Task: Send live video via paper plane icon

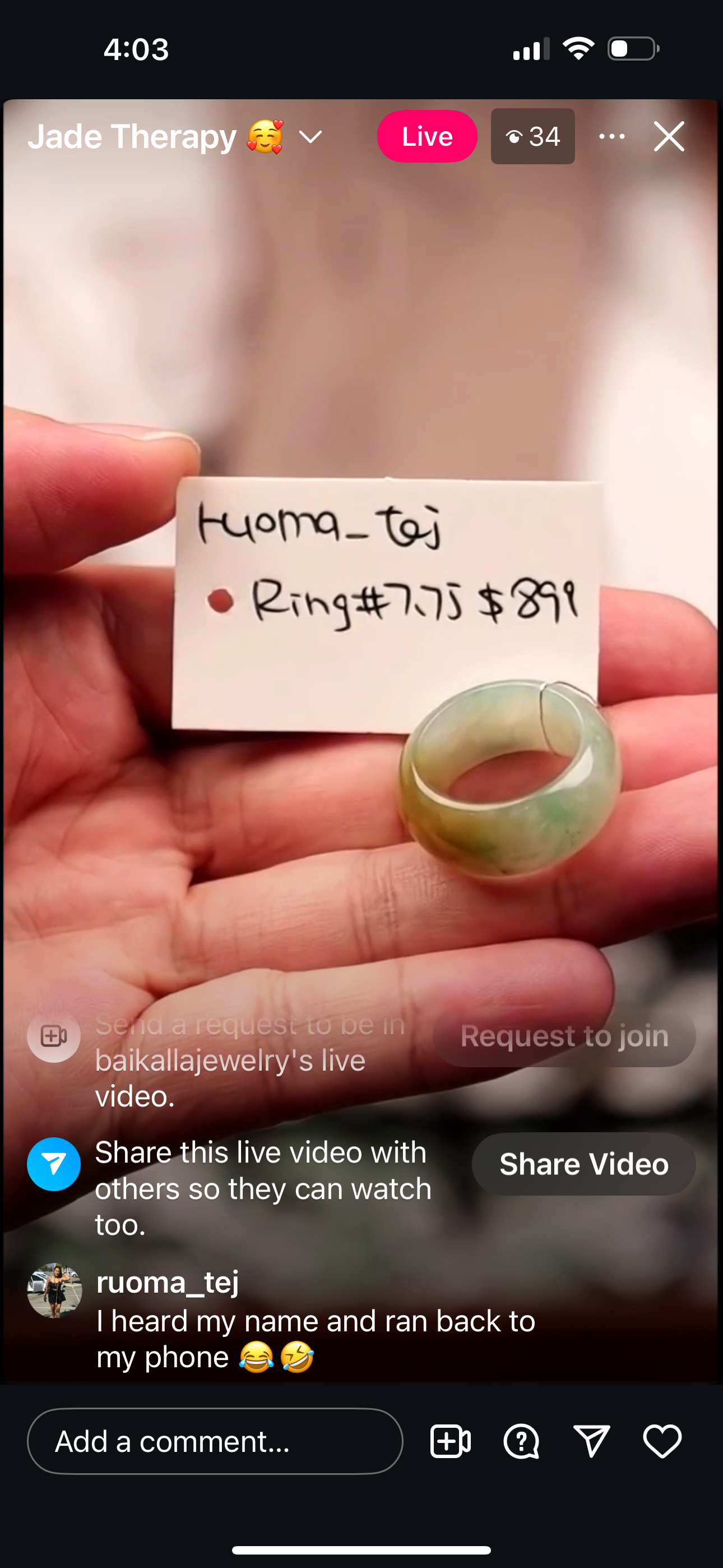Action: tap(591, 1441)
